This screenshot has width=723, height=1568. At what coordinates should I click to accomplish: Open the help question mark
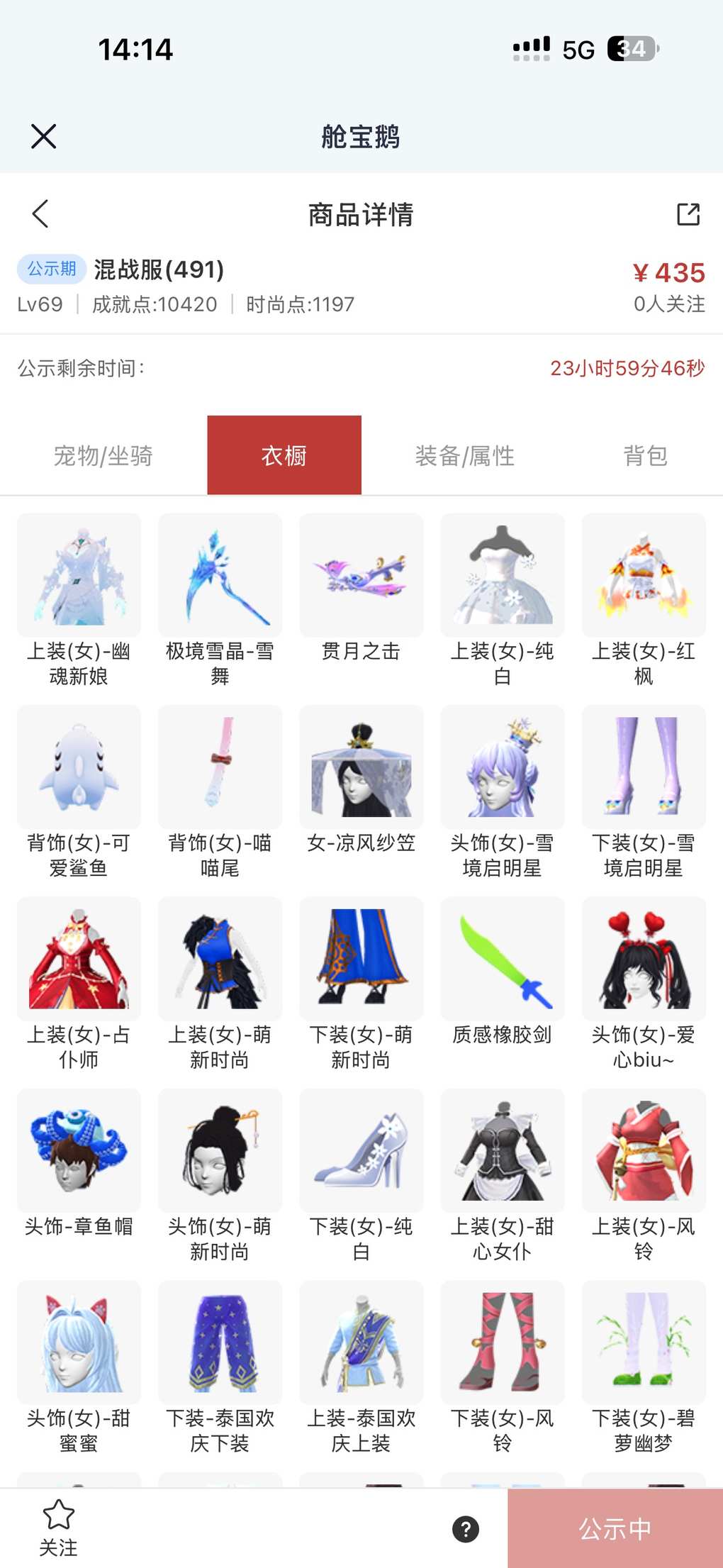(466, 1529)
